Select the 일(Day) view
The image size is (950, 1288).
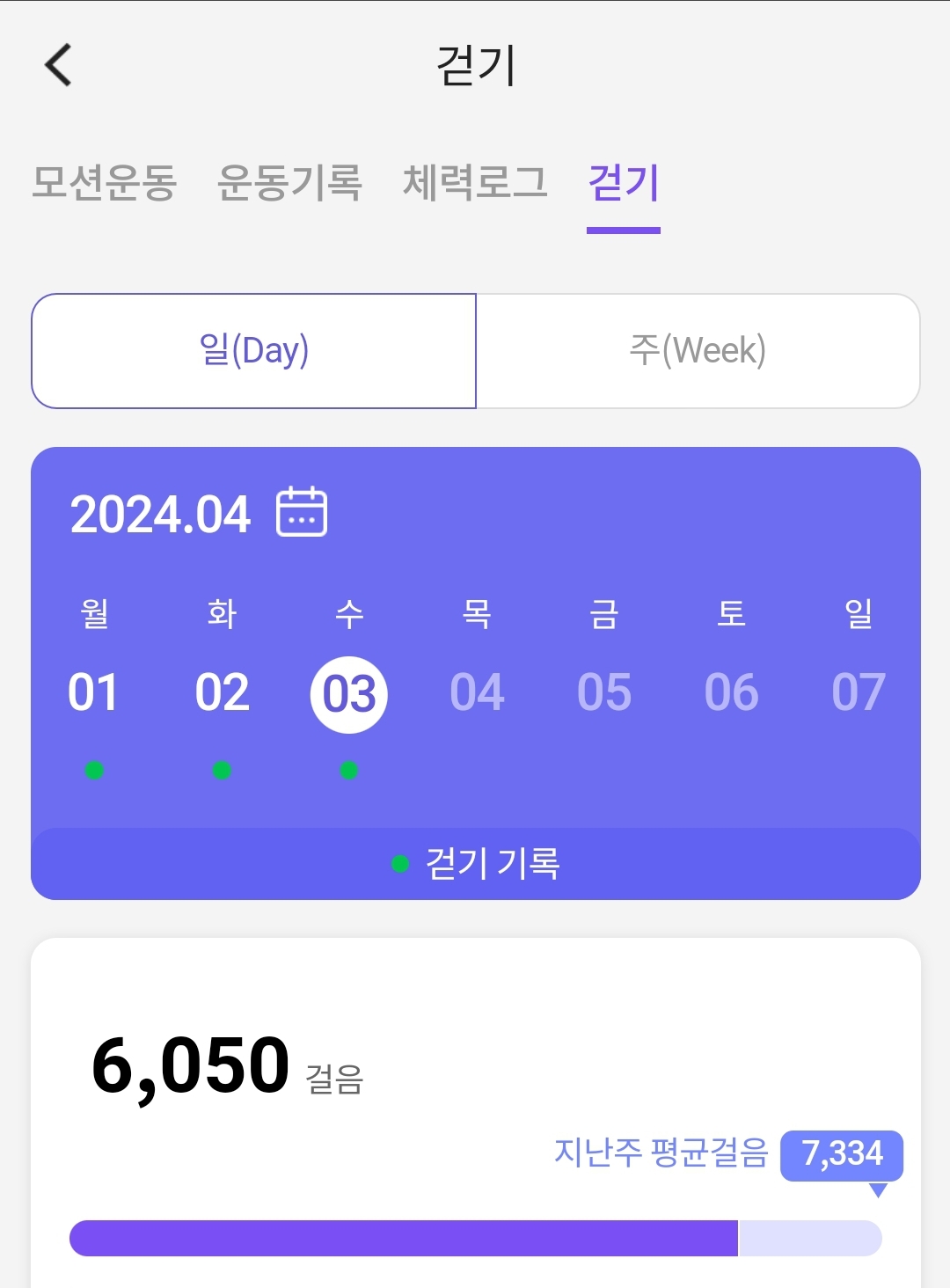point(254,351)
